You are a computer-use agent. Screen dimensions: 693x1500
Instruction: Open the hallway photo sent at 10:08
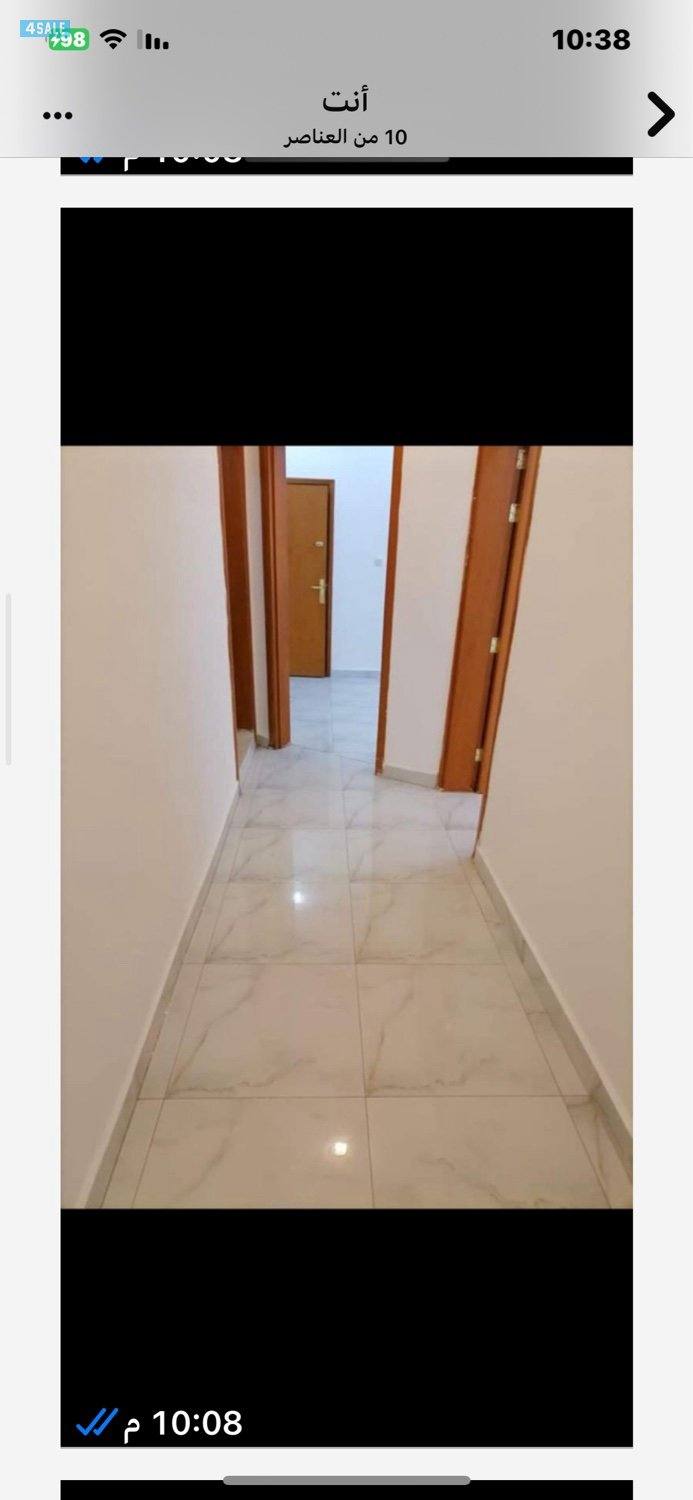[x=346, y=826]
